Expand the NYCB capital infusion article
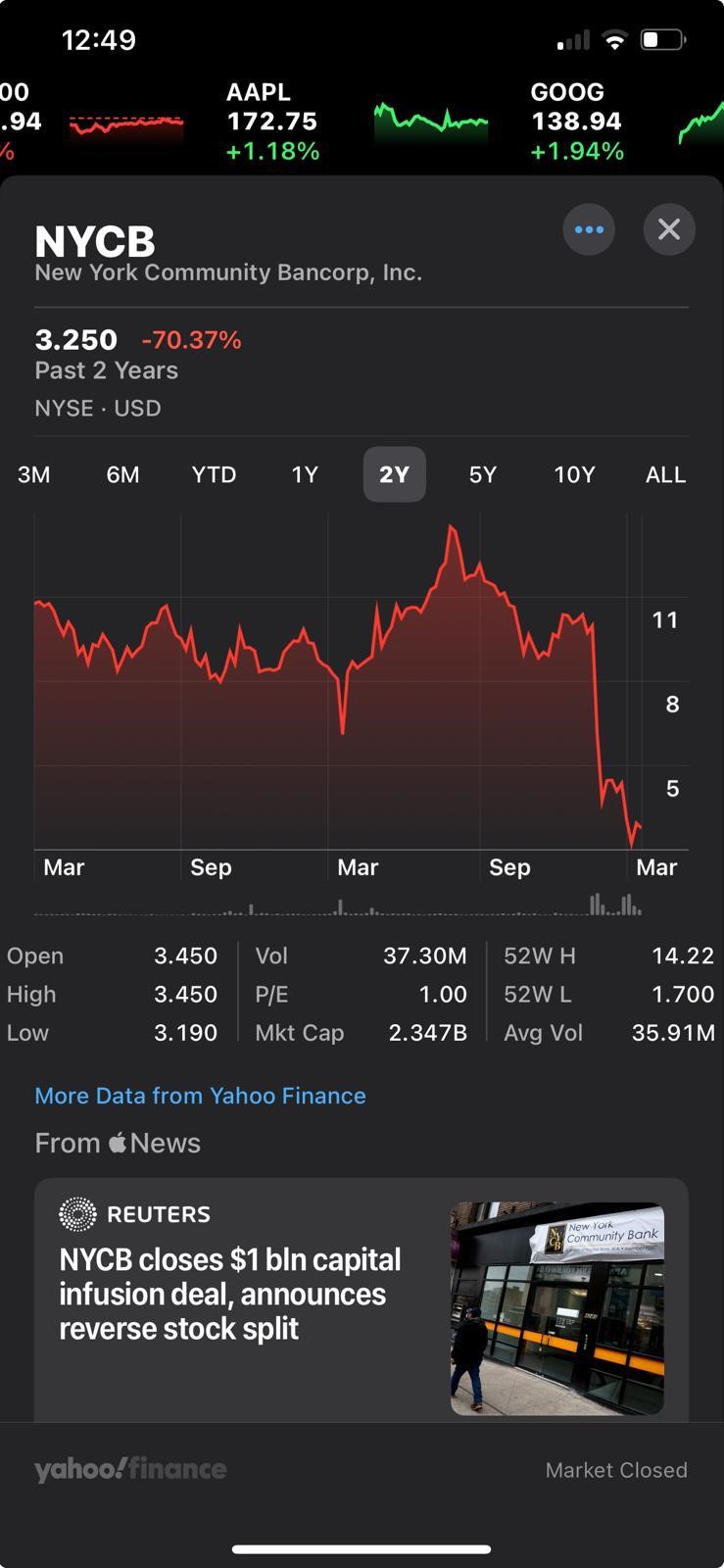 tap(230, 1294)
